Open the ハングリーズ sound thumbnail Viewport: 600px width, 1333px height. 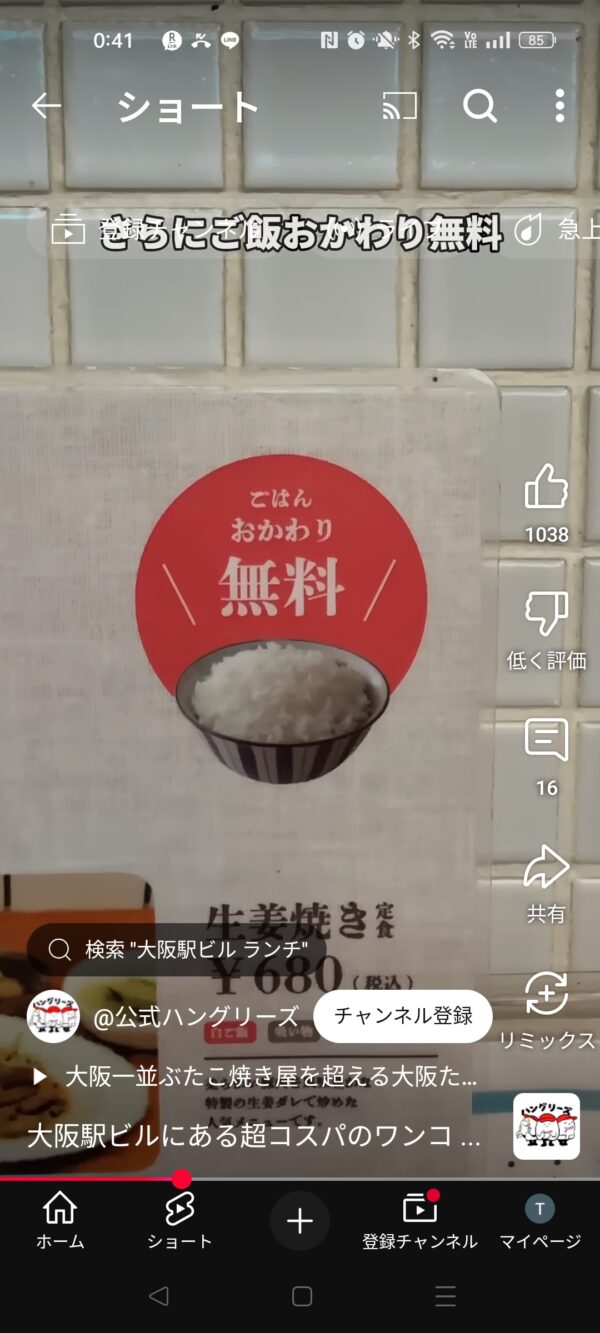coord(546,1127)
